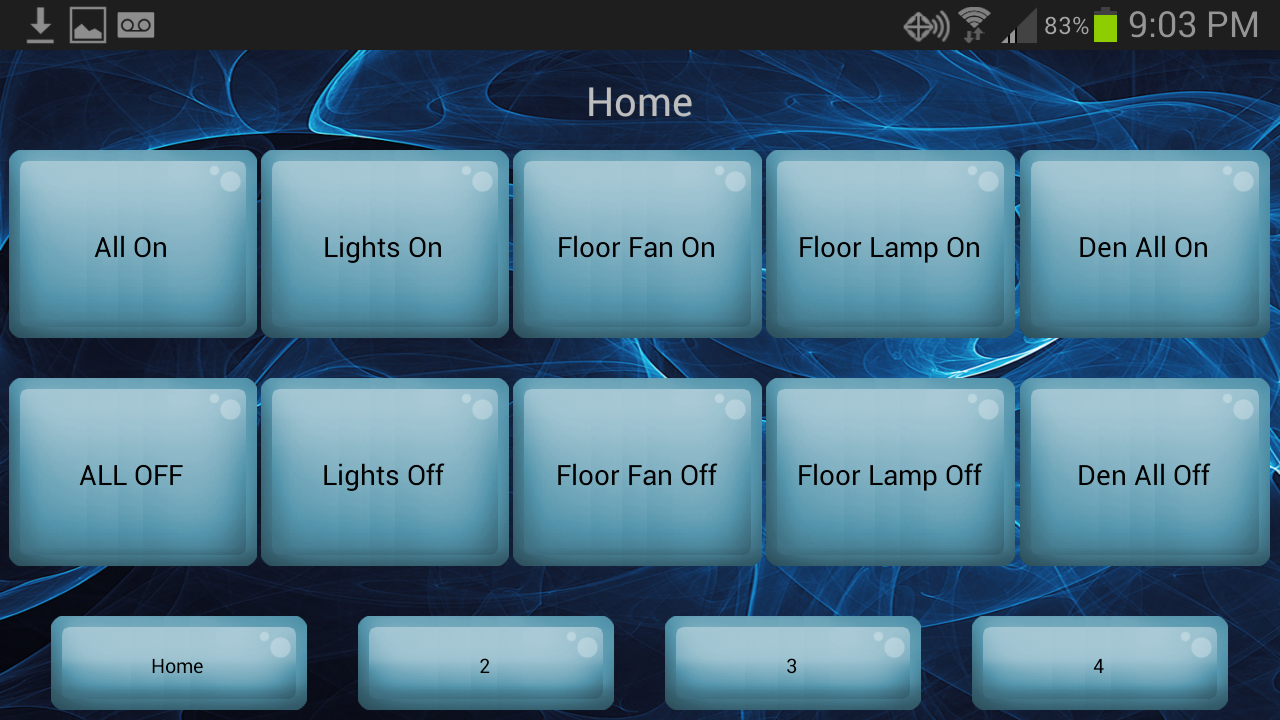This screenshot has height=720, width=1280.
Task: Open page 4
Action: pyautogui.click(x=1099, y=664)
